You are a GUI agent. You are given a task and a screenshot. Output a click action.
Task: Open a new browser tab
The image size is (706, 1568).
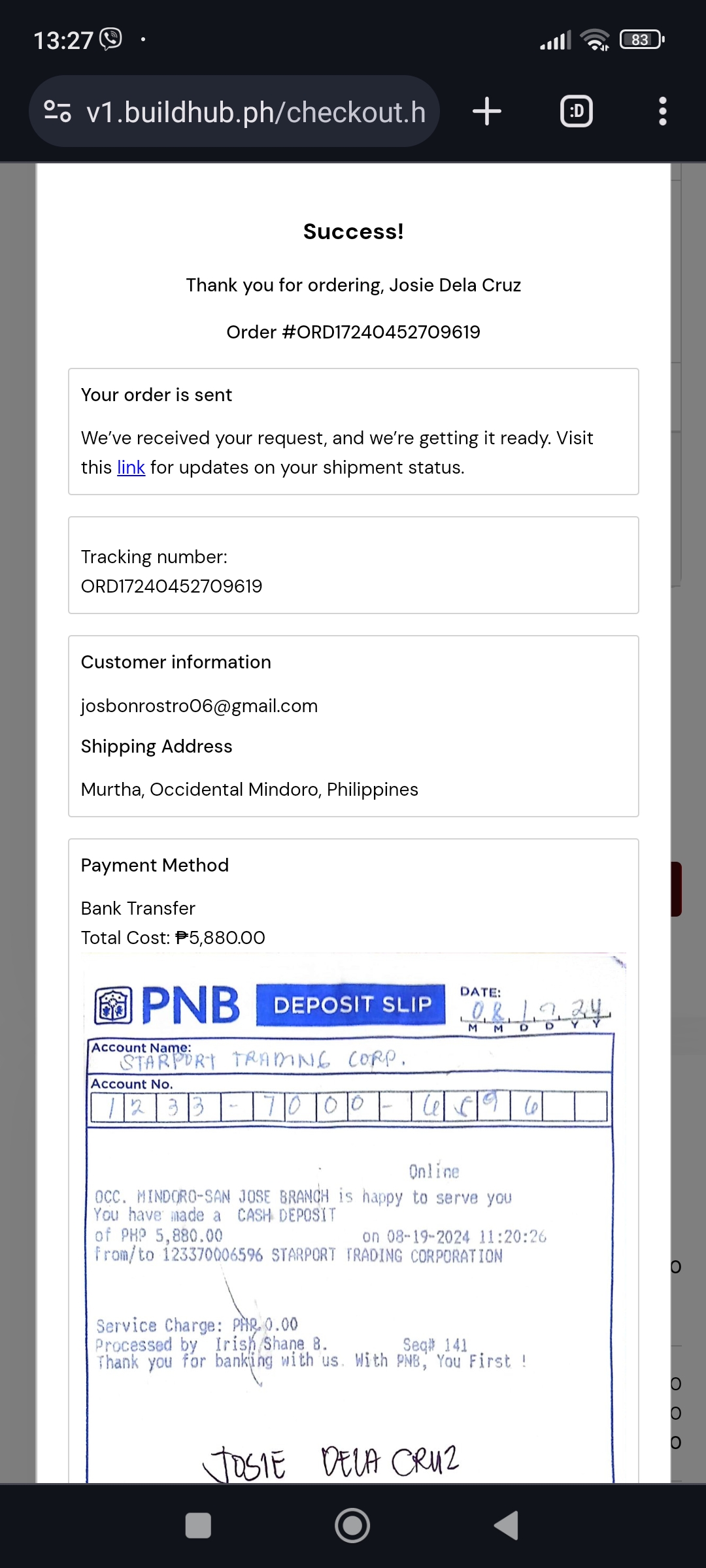click(x=487, y=111)
